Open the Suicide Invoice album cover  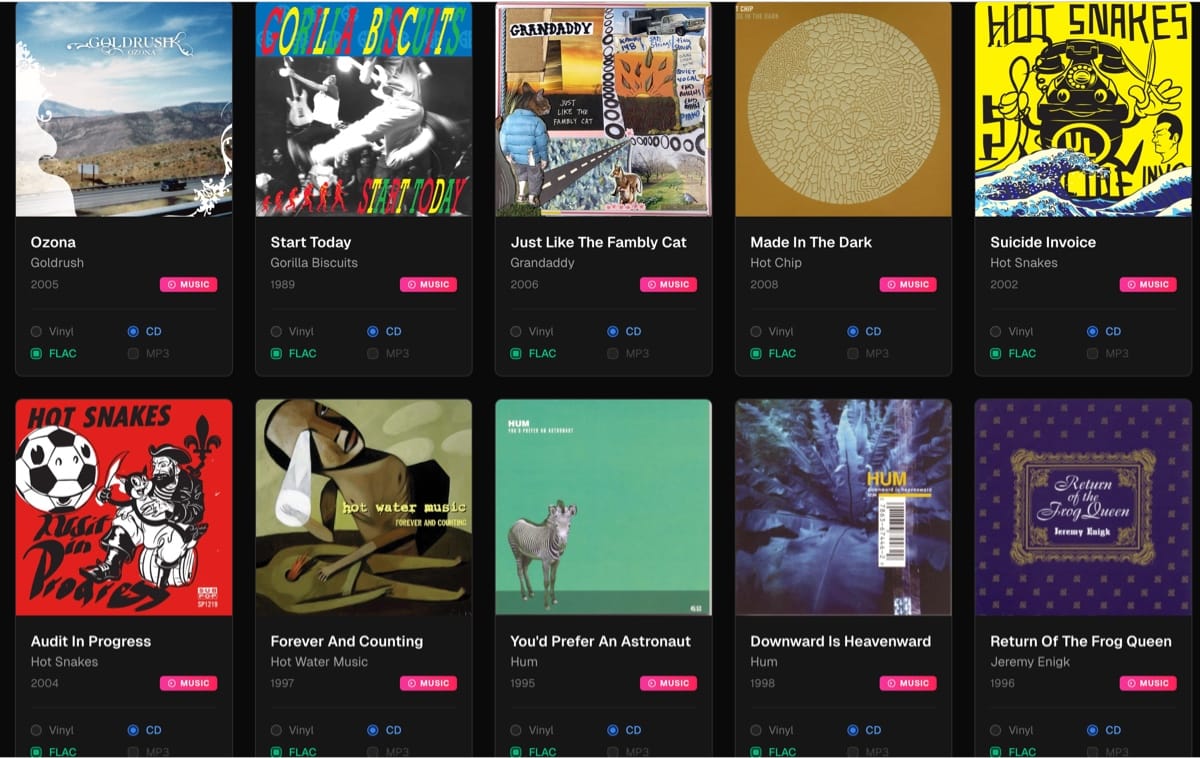tap(1083, 109)
